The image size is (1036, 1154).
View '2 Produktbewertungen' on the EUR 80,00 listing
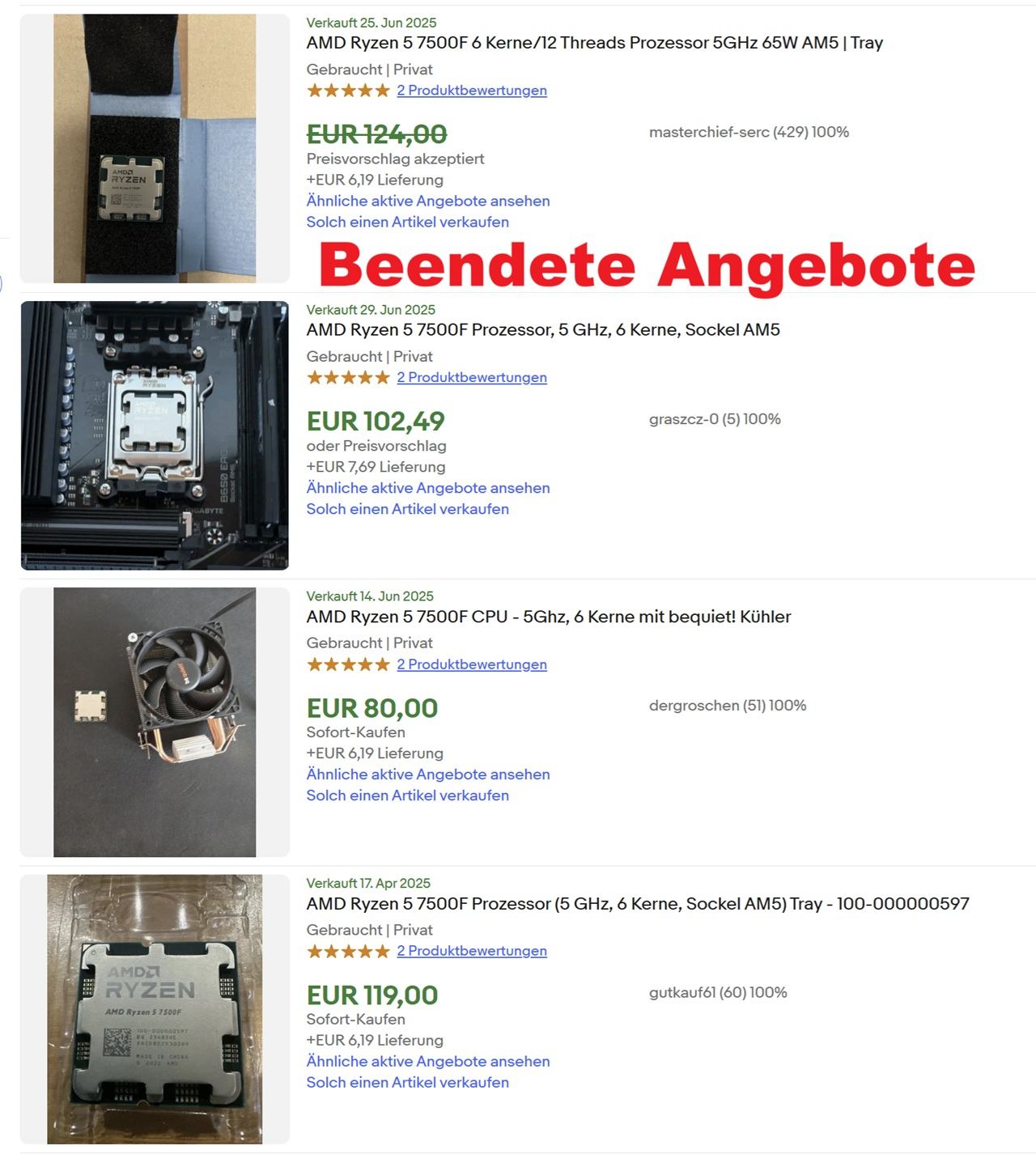[x=471, y=664]
